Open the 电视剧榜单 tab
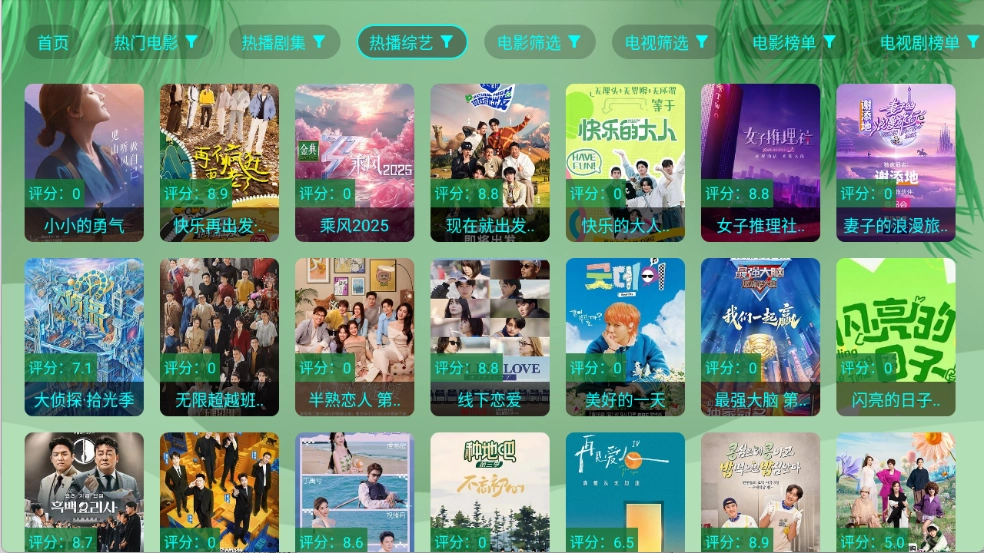The image size is (984, 553). tap(928, 42)
